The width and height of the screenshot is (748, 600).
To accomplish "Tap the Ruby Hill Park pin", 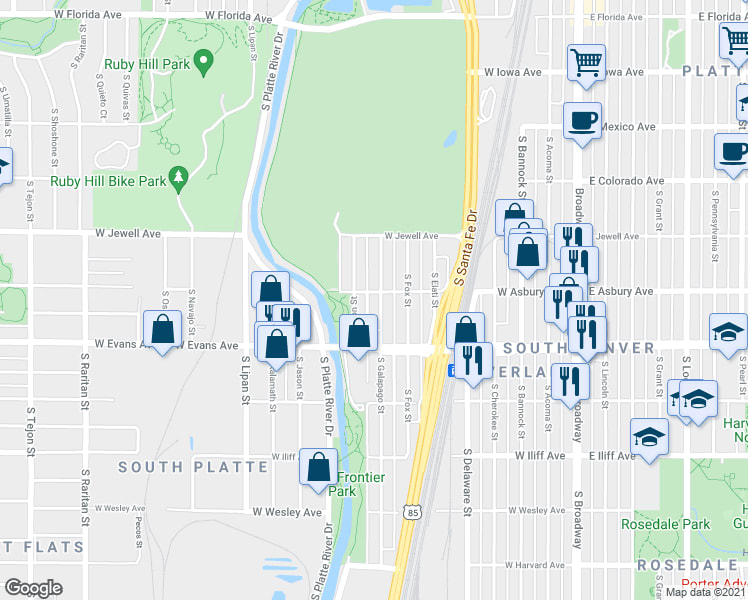I will click(205, 63).
